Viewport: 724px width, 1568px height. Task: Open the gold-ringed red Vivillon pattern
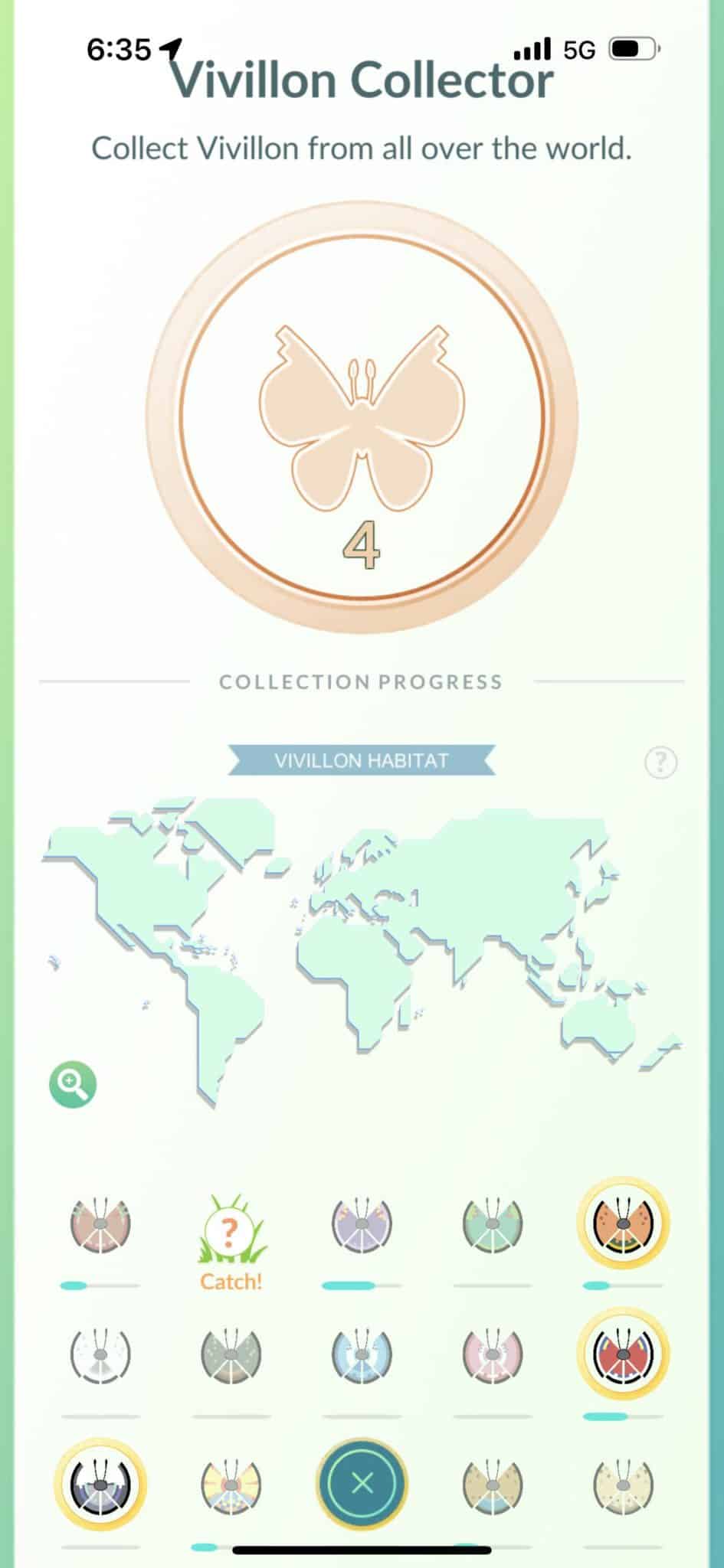(621, 1355)
